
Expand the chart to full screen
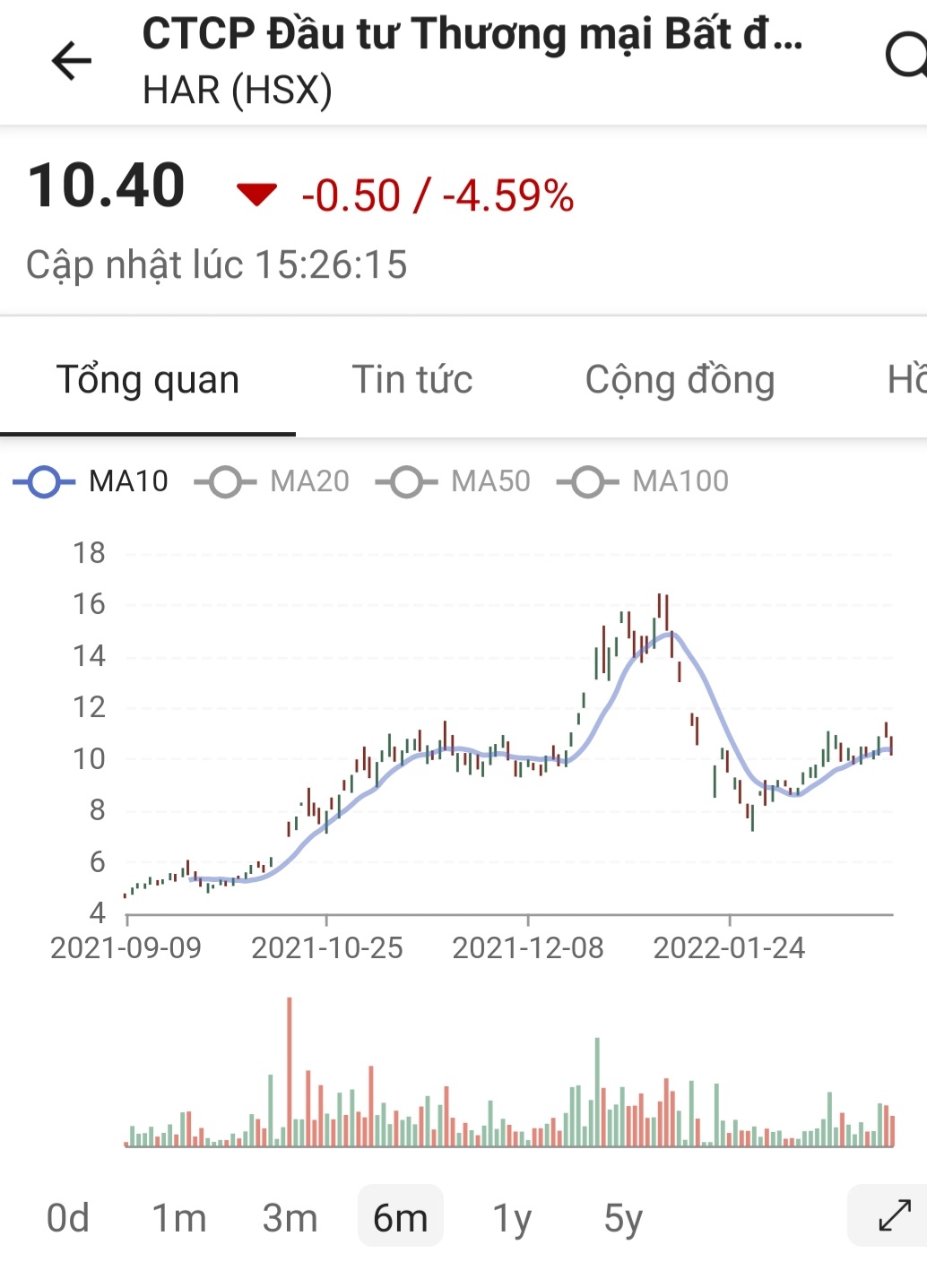pos(893,1215)
